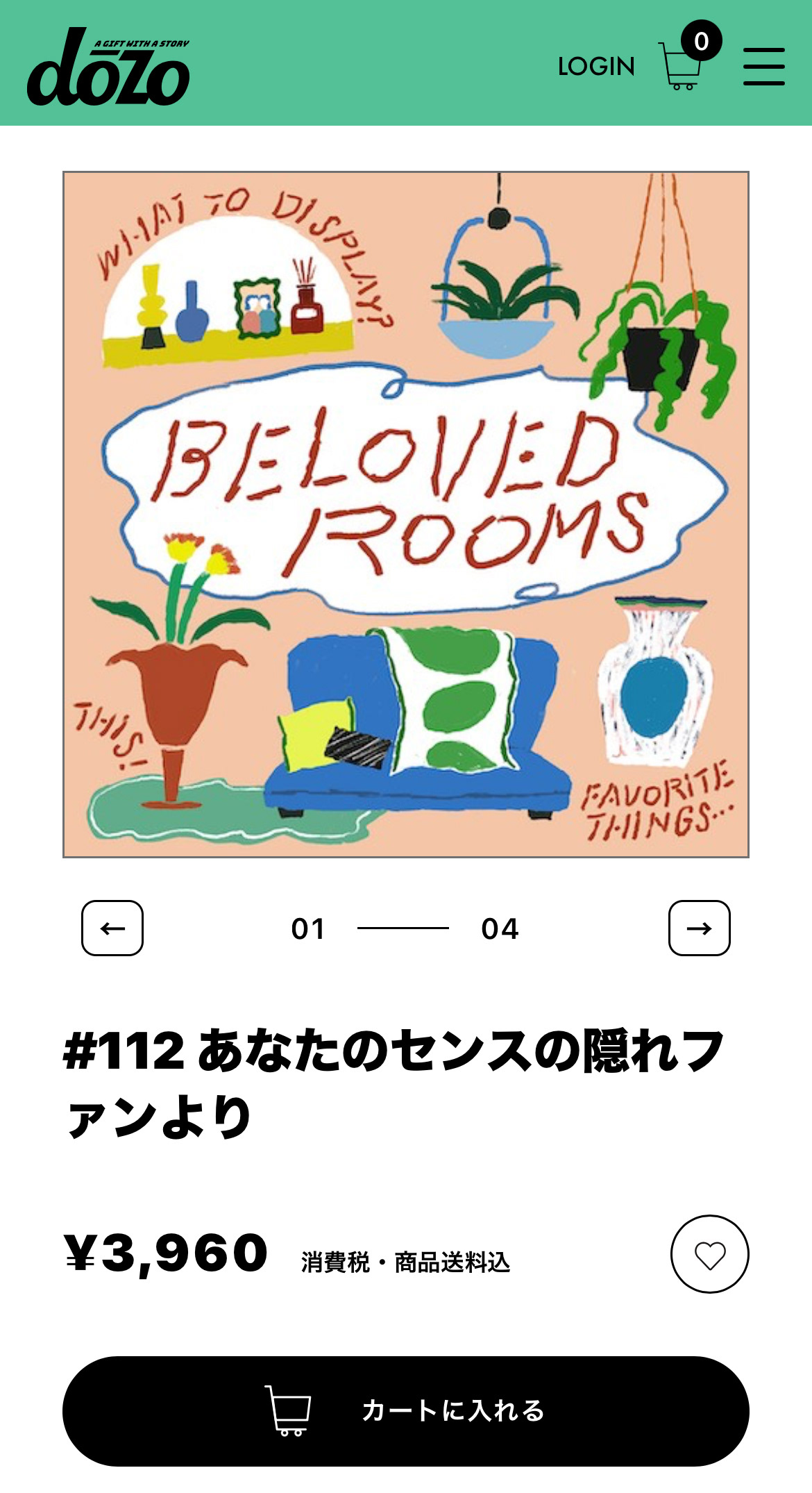Add product to favorites with heart

(709, 1254)
